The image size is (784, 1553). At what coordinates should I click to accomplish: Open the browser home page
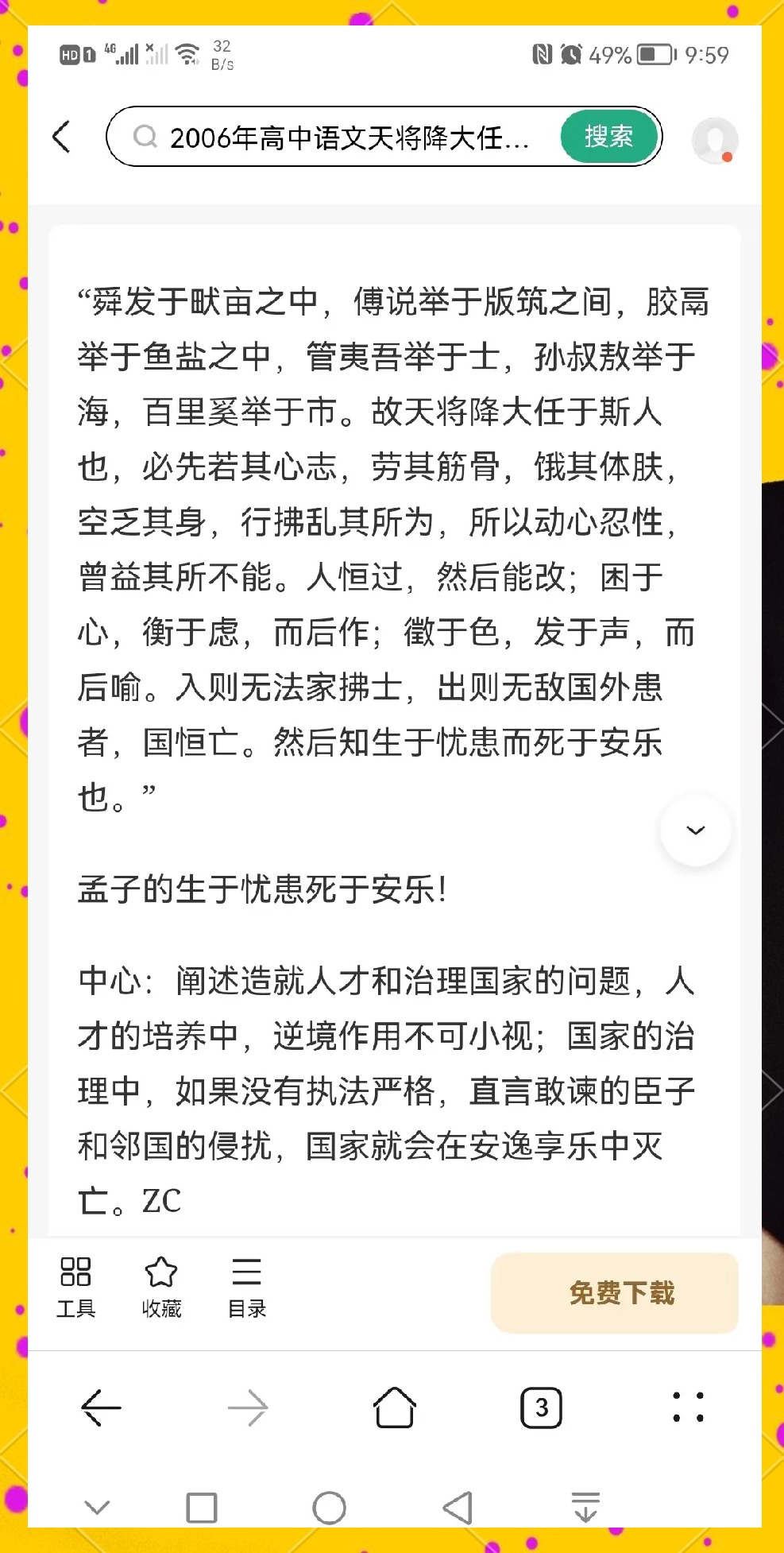coord(395,1408)
